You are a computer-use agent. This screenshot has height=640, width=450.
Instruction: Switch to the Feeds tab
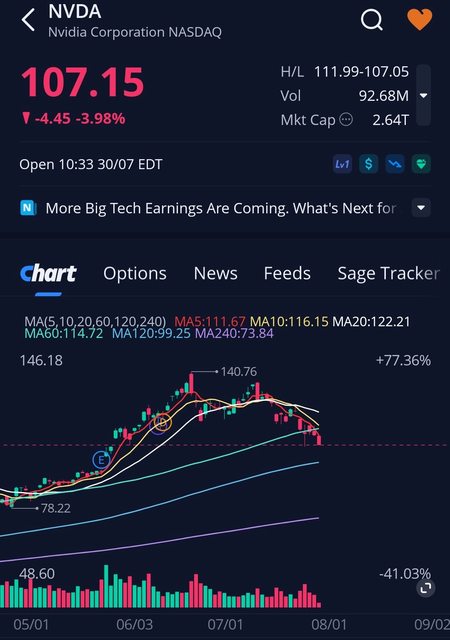[287, 273]
